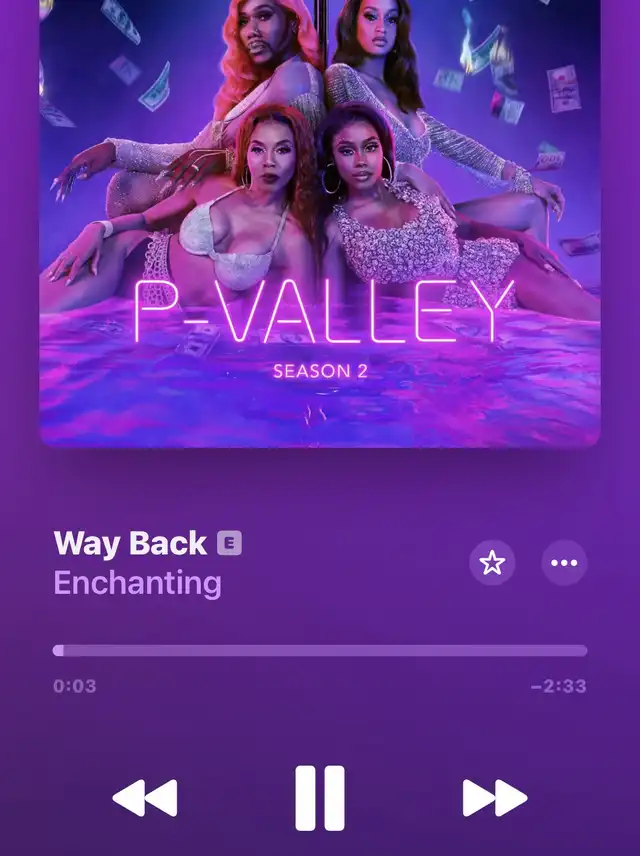Tap the playback progress bar

click(320, 651)
